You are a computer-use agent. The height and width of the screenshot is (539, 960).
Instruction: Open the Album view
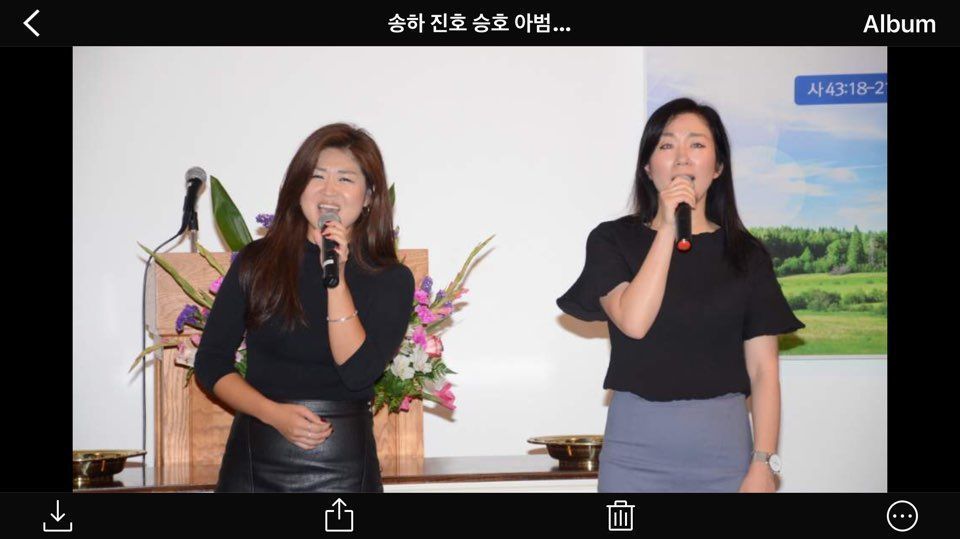point(898,24)
